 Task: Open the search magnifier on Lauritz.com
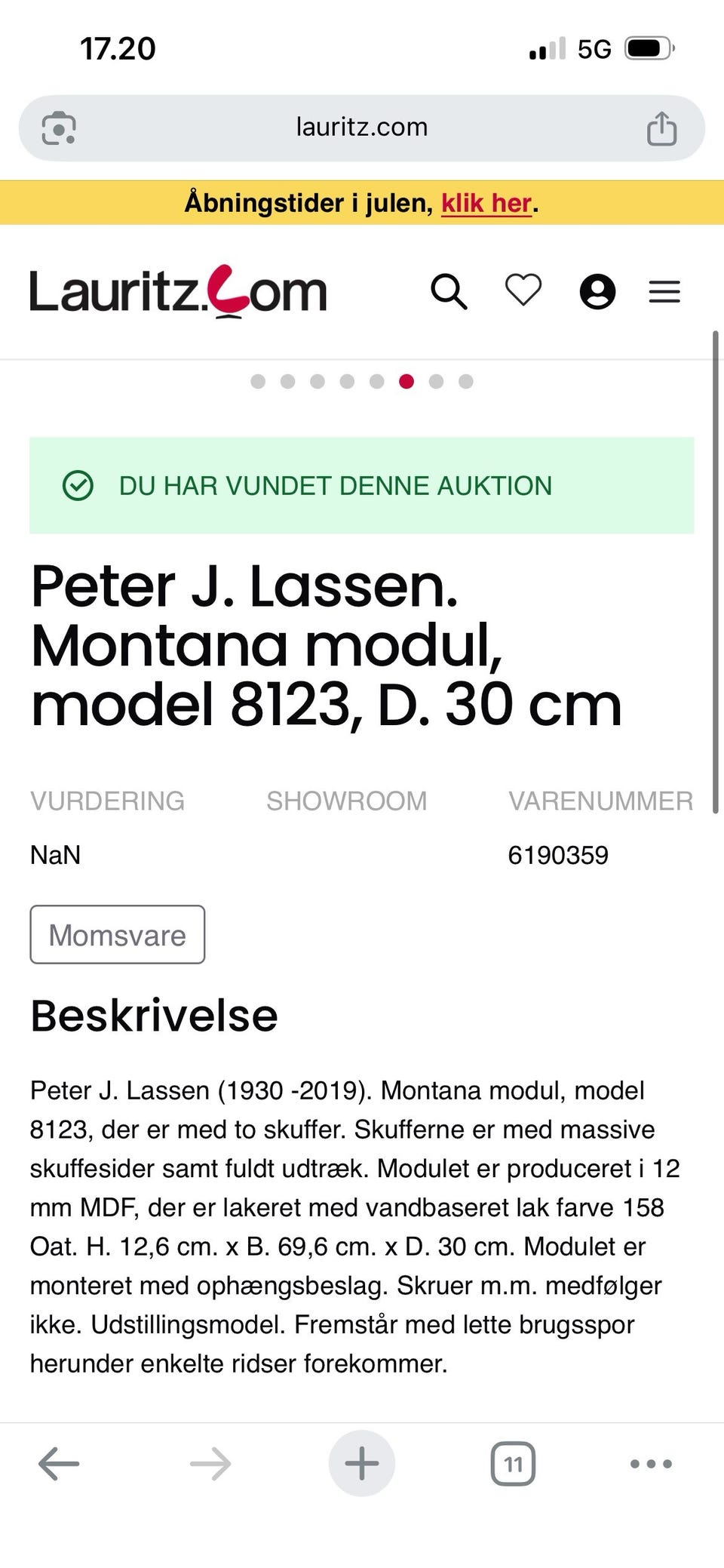coord(449,291)
